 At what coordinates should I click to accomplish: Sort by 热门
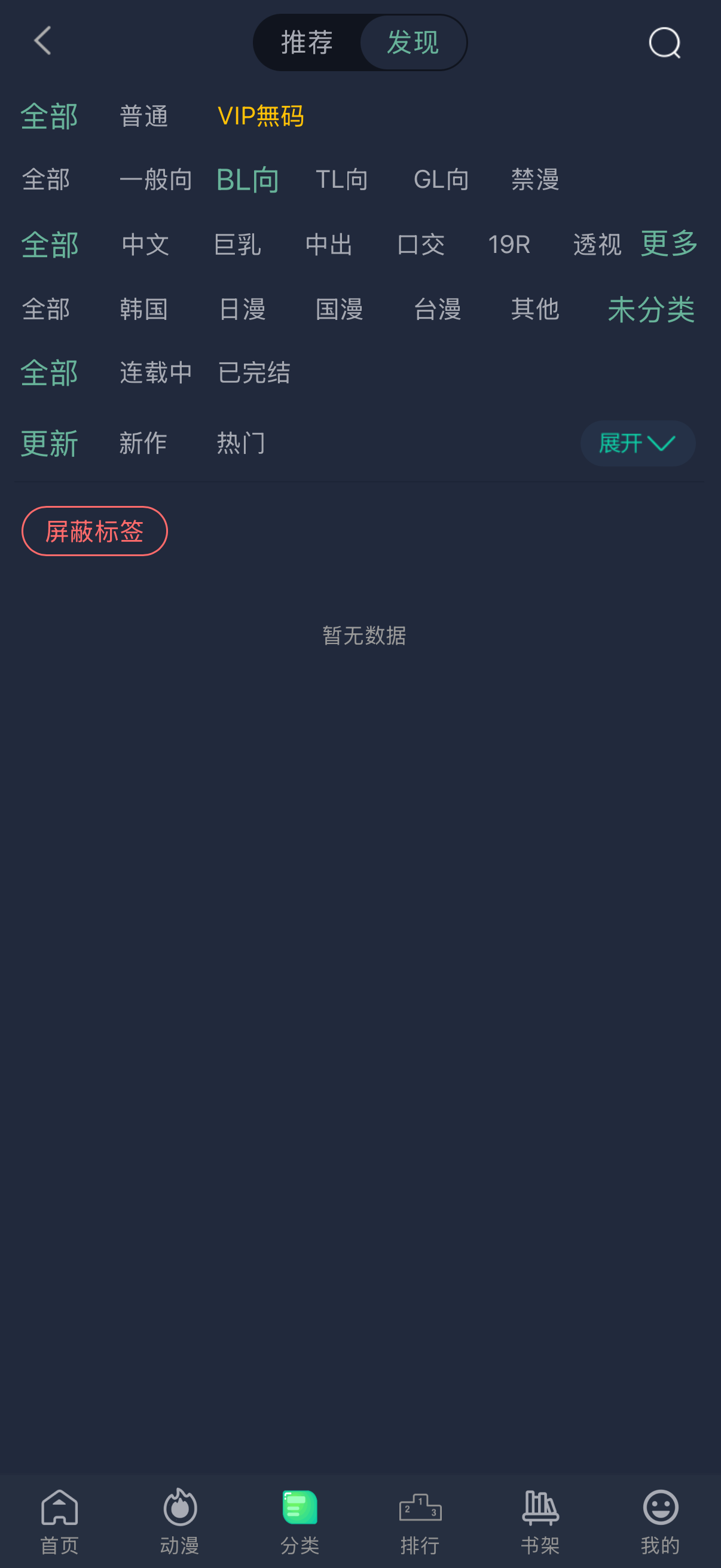pos(242,443)
